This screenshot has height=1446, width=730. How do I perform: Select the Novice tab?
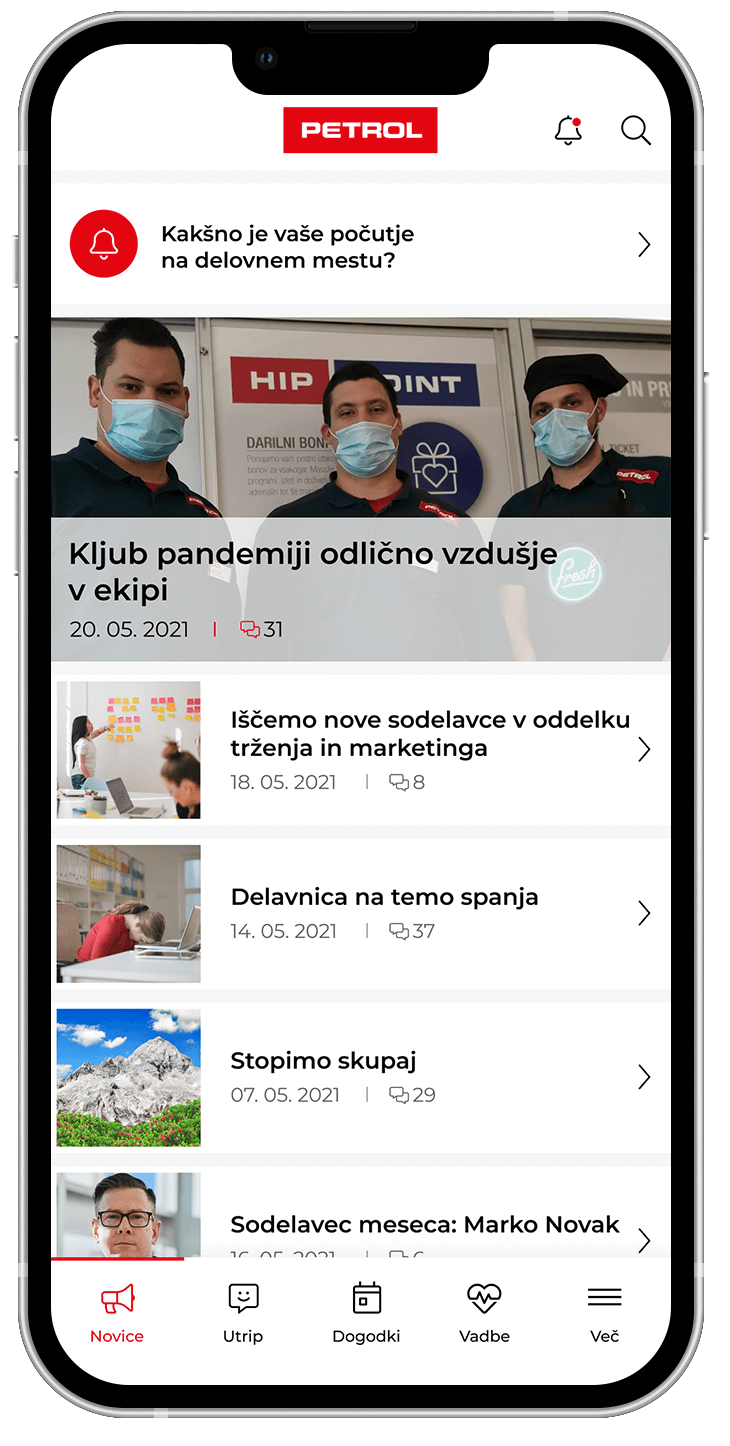tap(117, 1314)
